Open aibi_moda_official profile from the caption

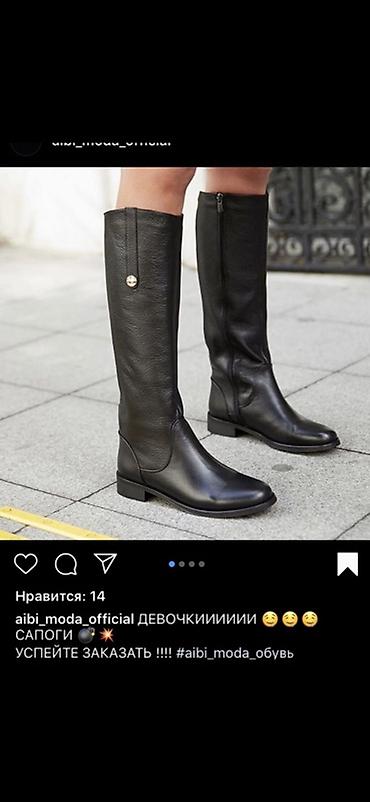(75, 619)
